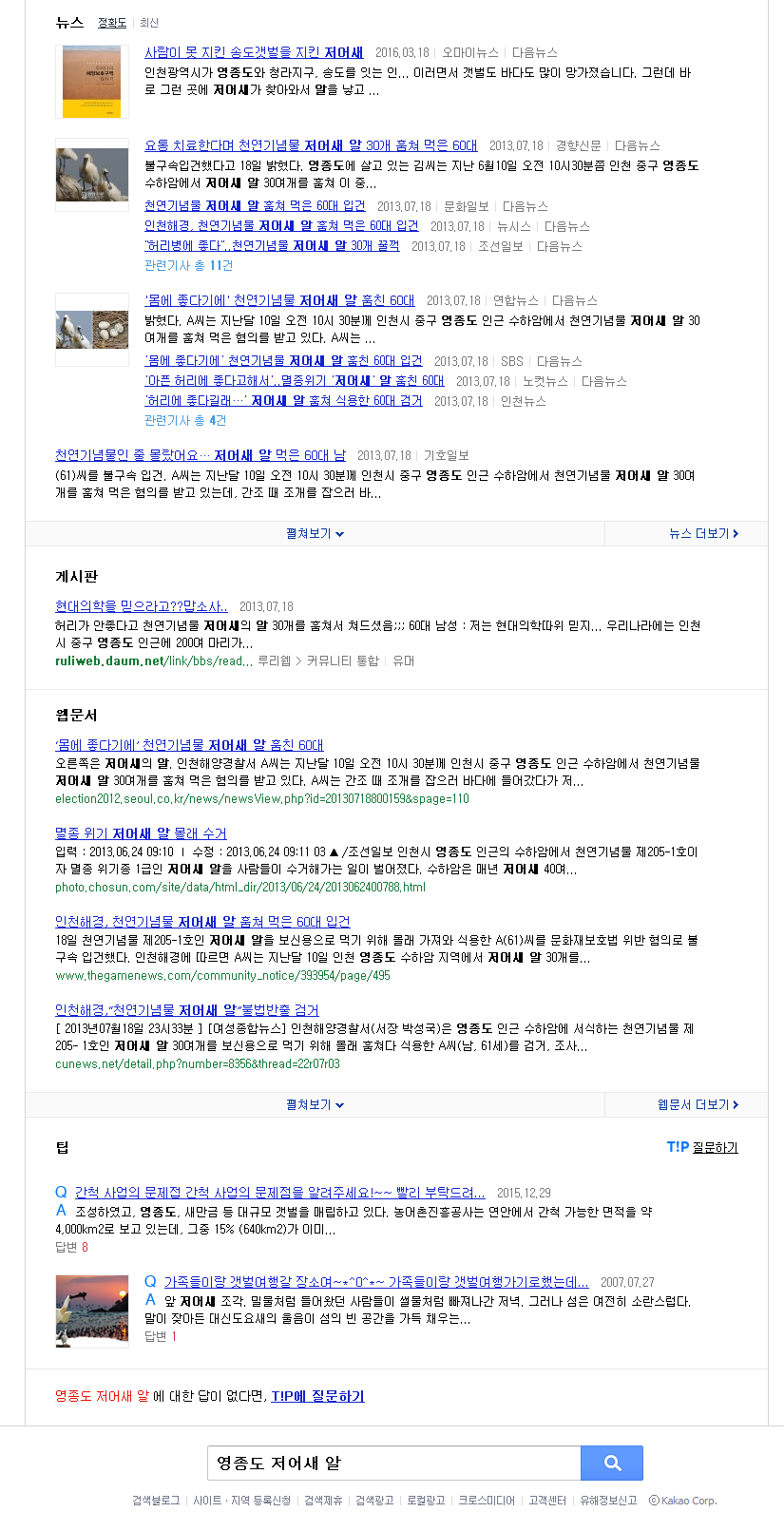Sort news by 최신
Viewport: 784px width, 1531px height.
click(149, 23)
